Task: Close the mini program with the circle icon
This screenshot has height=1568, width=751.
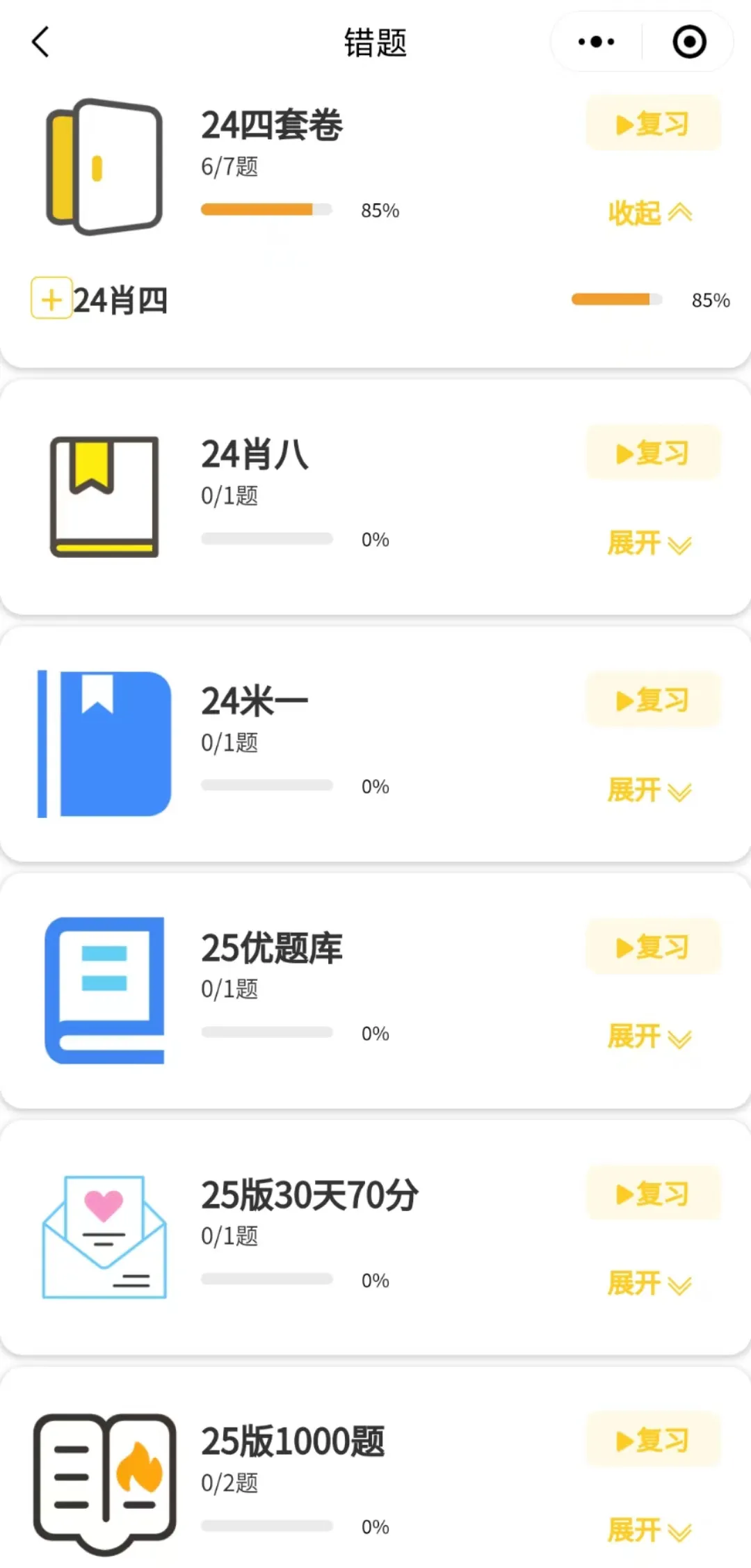Action: coord(689,42)
